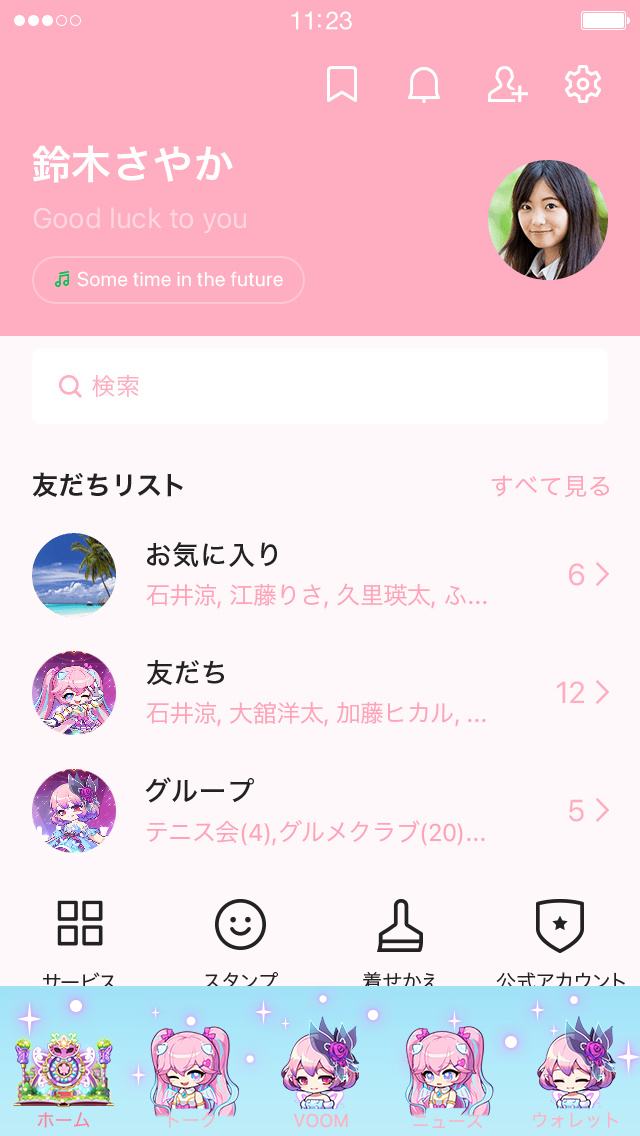This screenshot has height=1136, width=640.
Task: Open the お気に入り favorites list
Action: [x=320, y=575]
